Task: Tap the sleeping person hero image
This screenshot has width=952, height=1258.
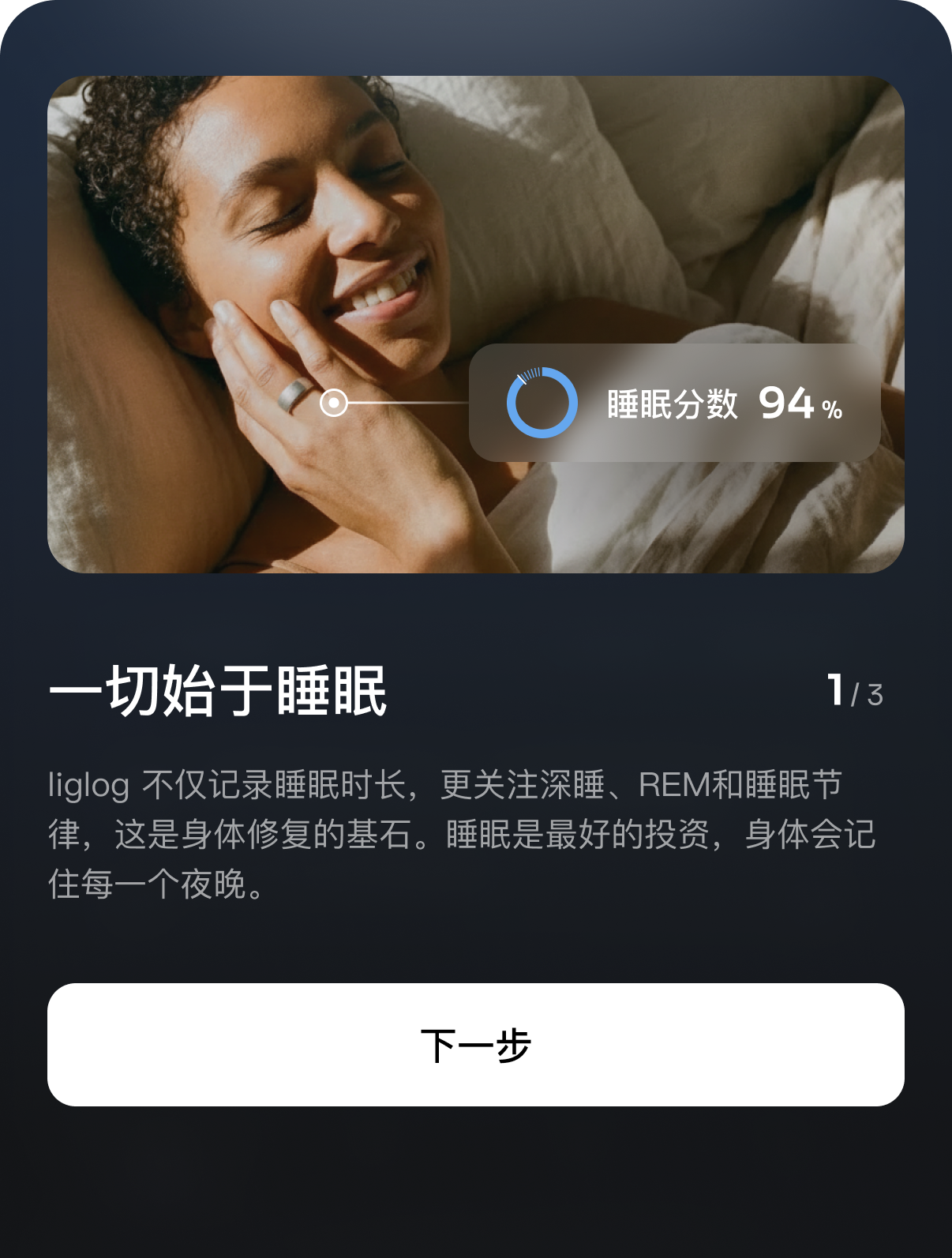Action: click(x=316, y=237)
